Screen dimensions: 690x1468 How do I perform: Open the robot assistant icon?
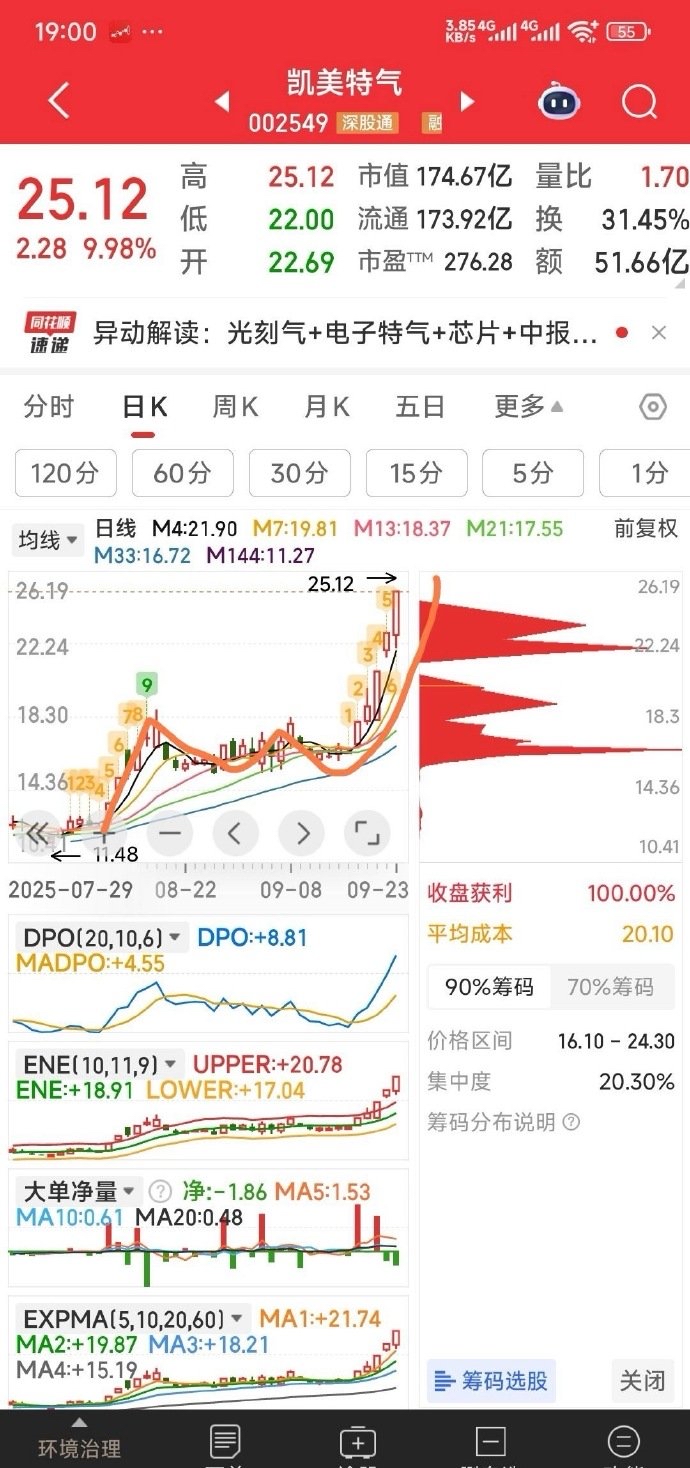coord(560,102)
